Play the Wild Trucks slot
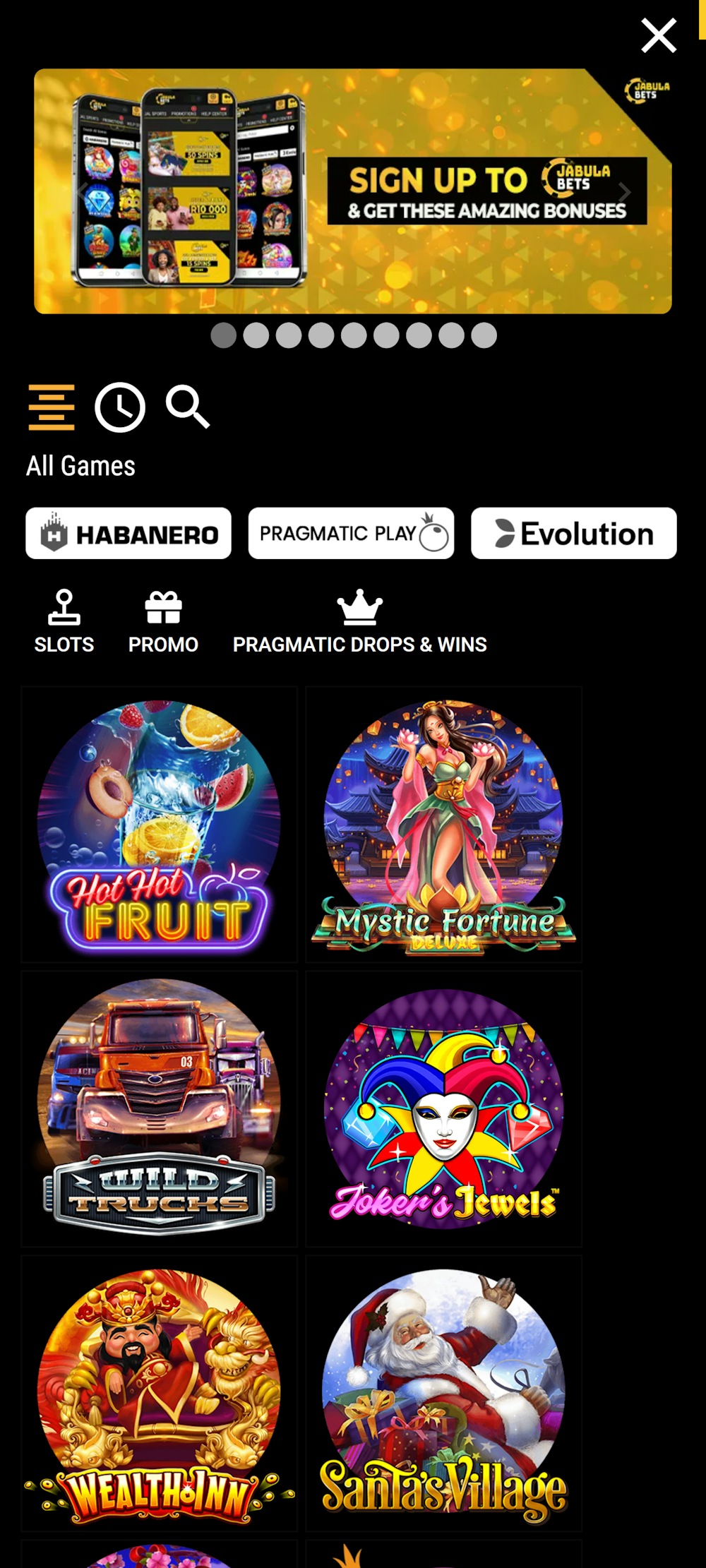The image size is (706, 1568). [x=159, y=1108]
